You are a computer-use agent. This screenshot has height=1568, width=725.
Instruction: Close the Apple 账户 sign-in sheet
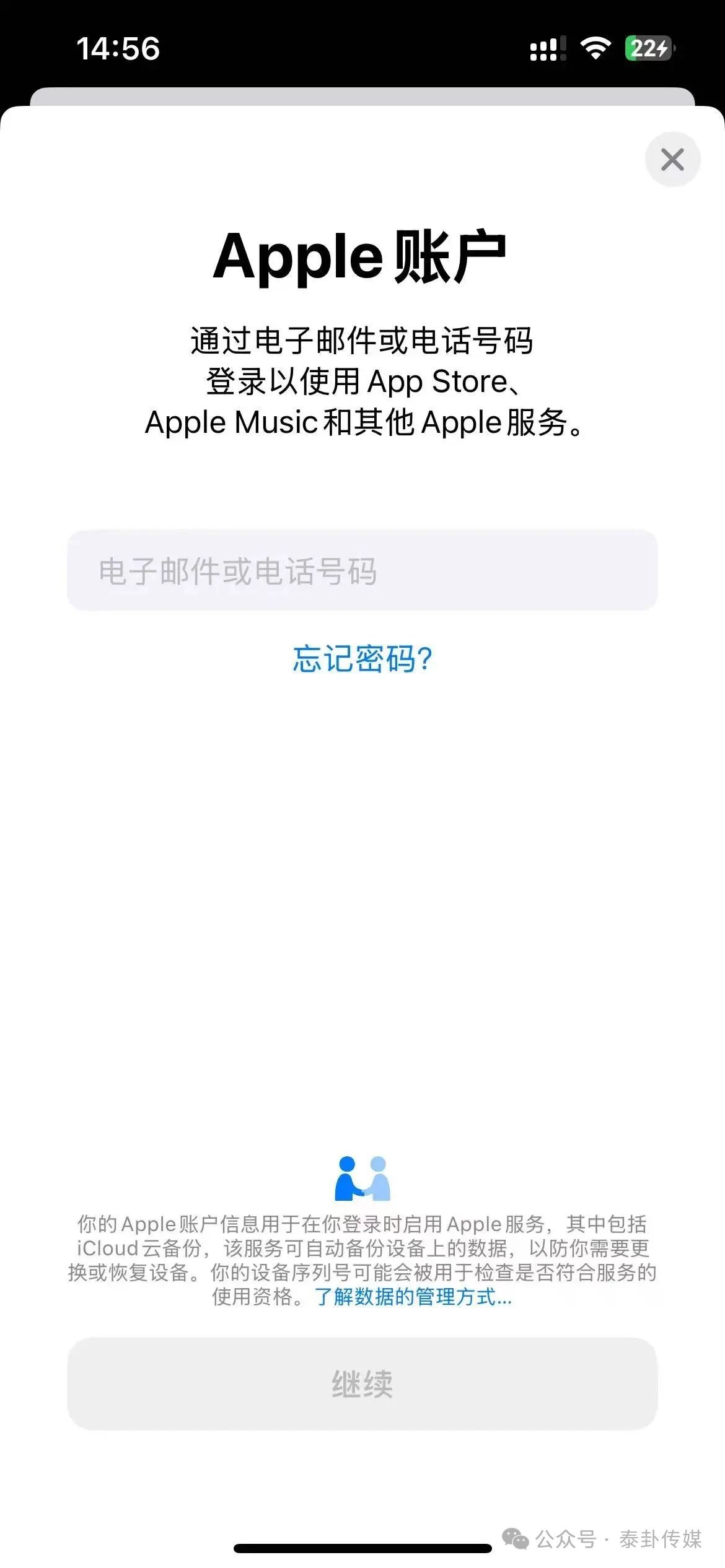tap(672, 159)
